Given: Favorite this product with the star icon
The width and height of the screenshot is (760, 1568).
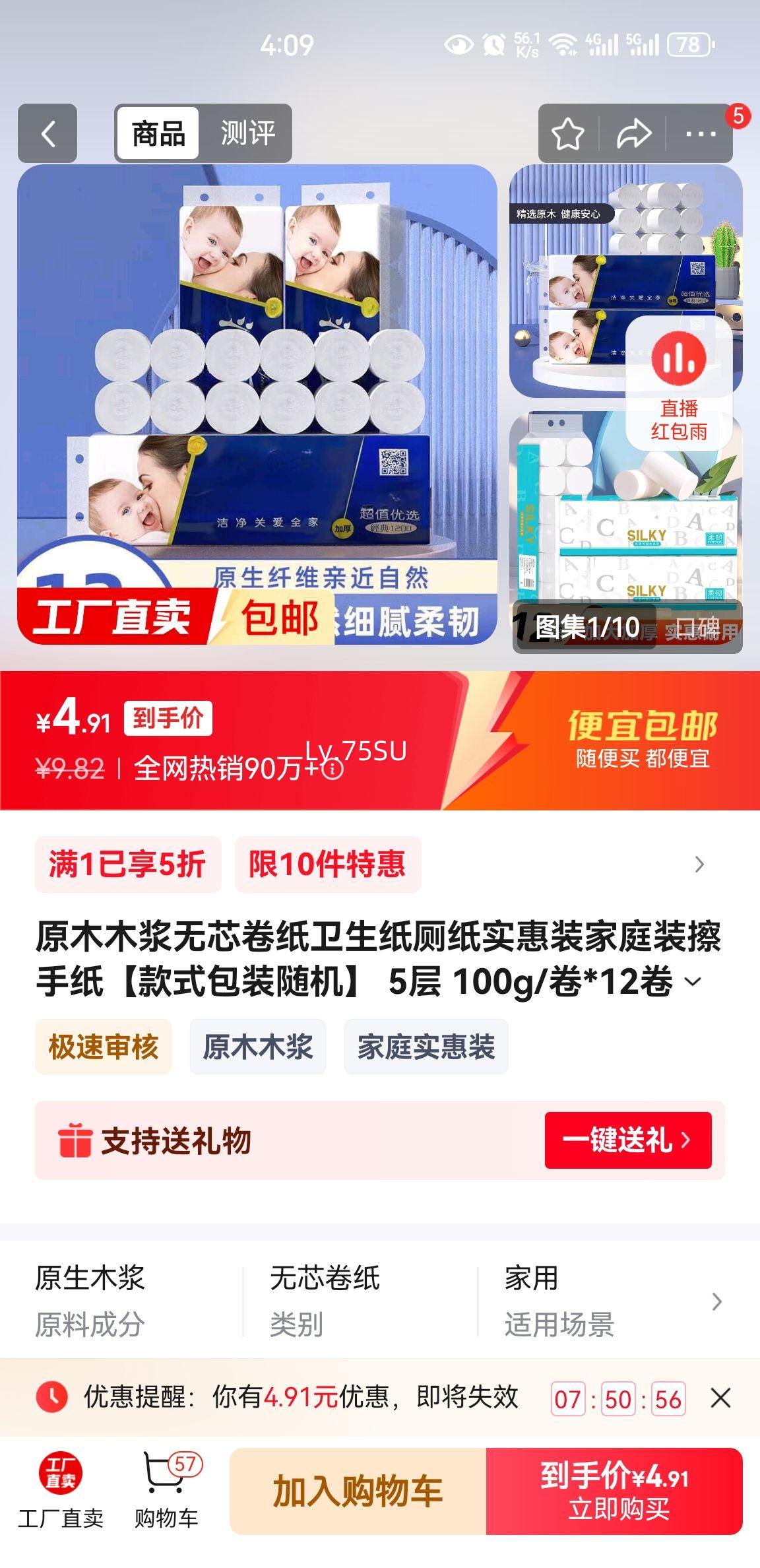Looking at the screenshot, I should (567, 134).
